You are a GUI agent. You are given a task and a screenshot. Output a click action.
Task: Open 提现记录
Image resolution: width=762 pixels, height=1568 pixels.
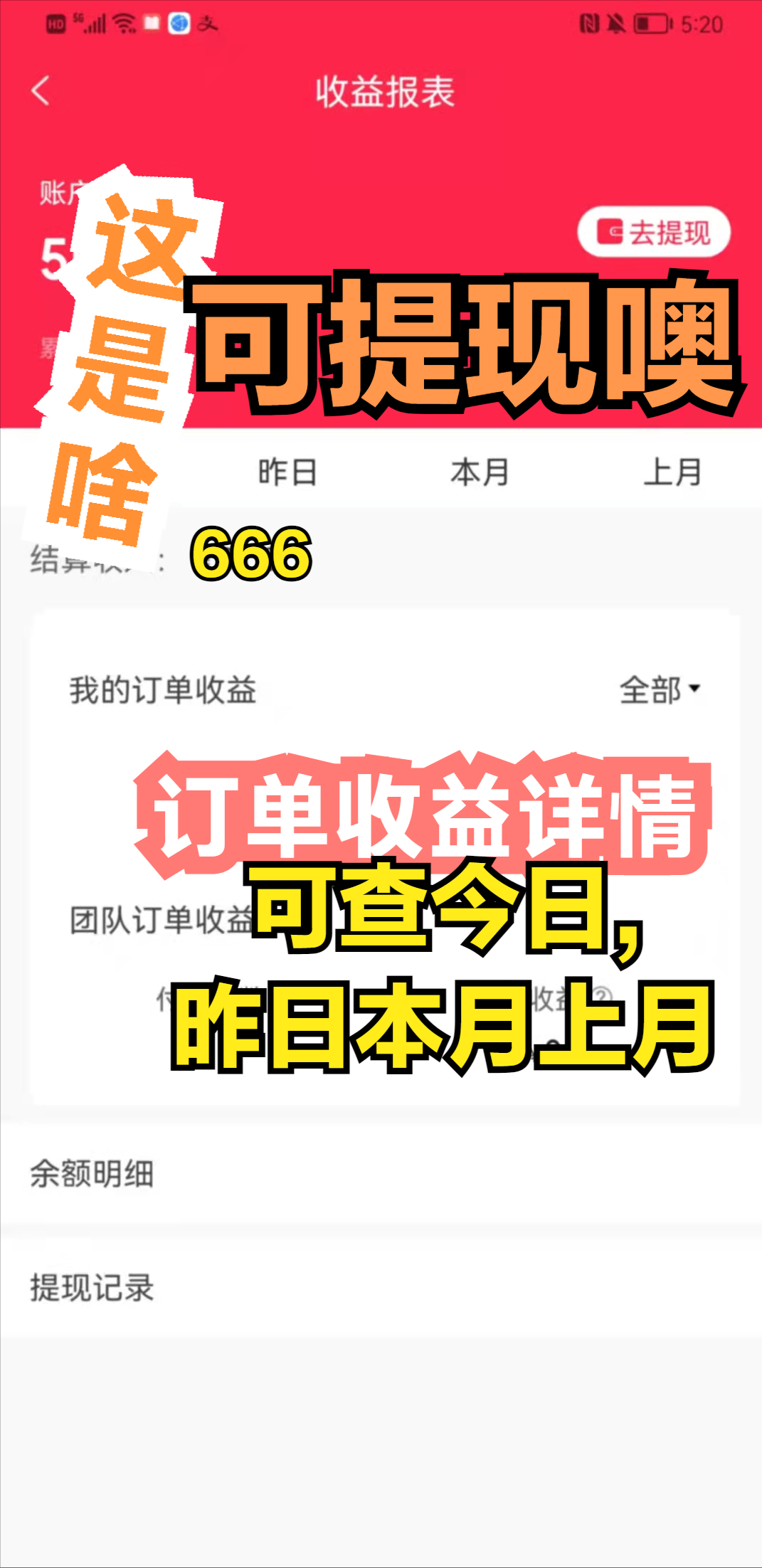[x=92, y=1287]
